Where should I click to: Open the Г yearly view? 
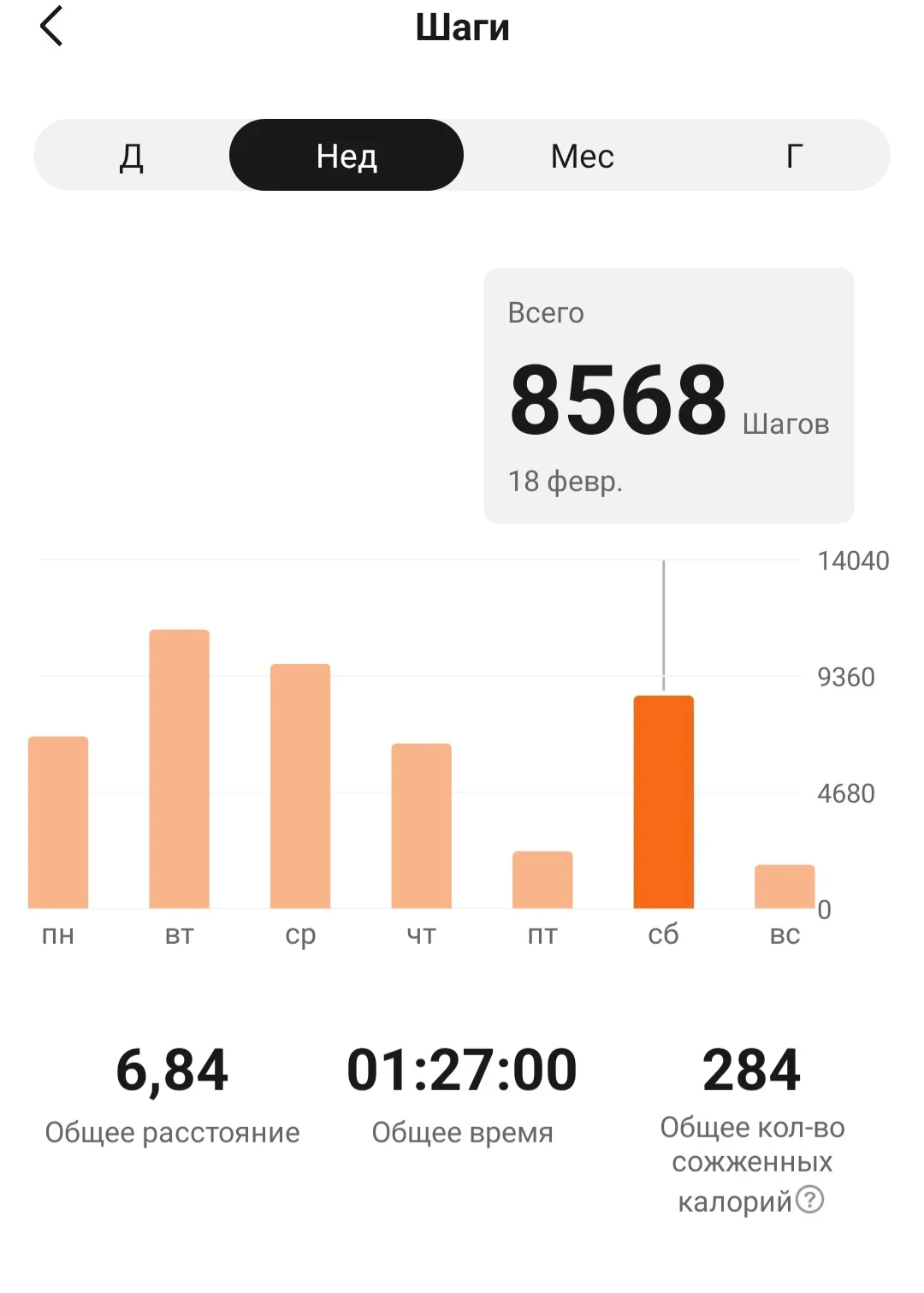pos(794,156)
